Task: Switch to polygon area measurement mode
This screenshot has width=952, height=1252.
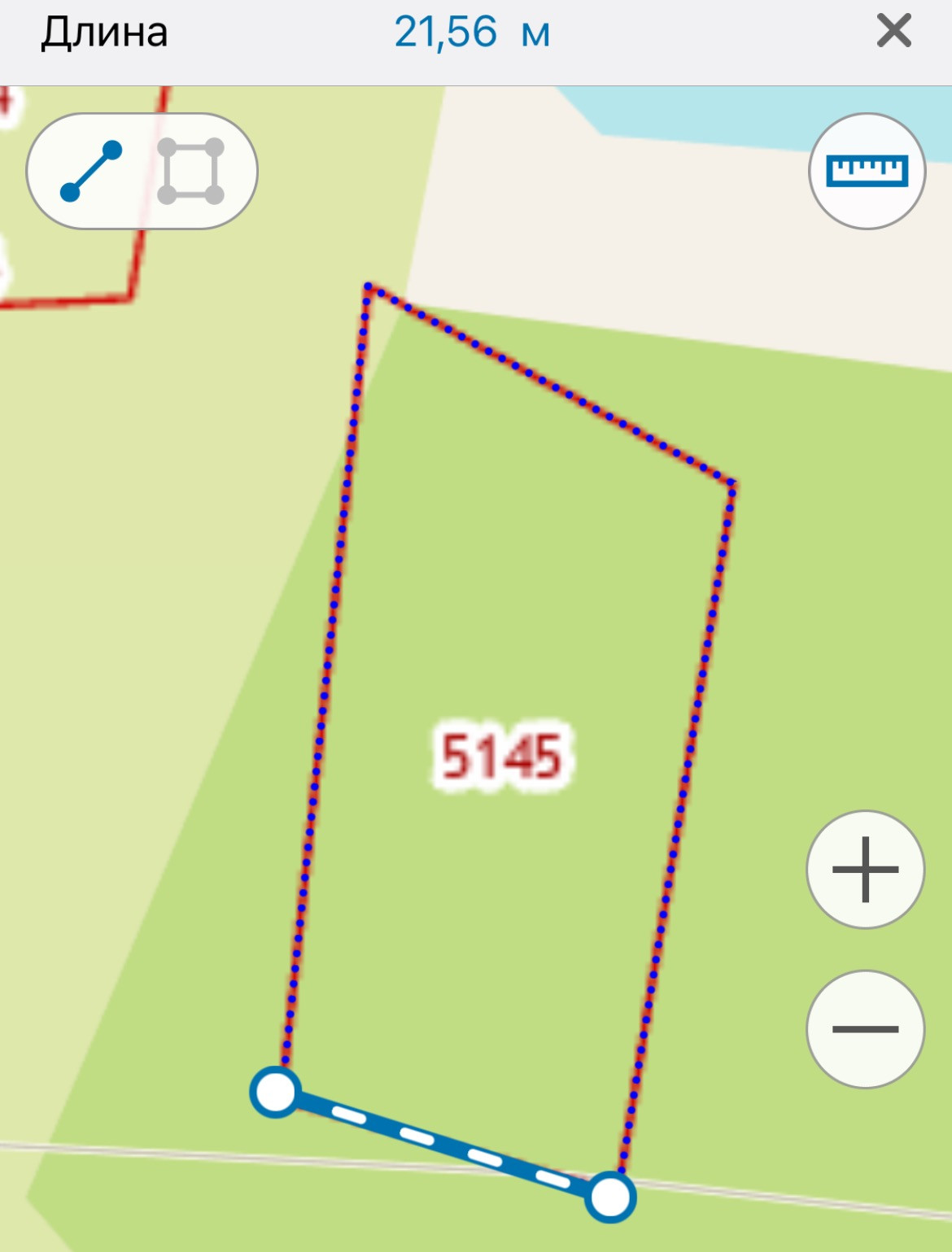Action: (x=190, y=171)
